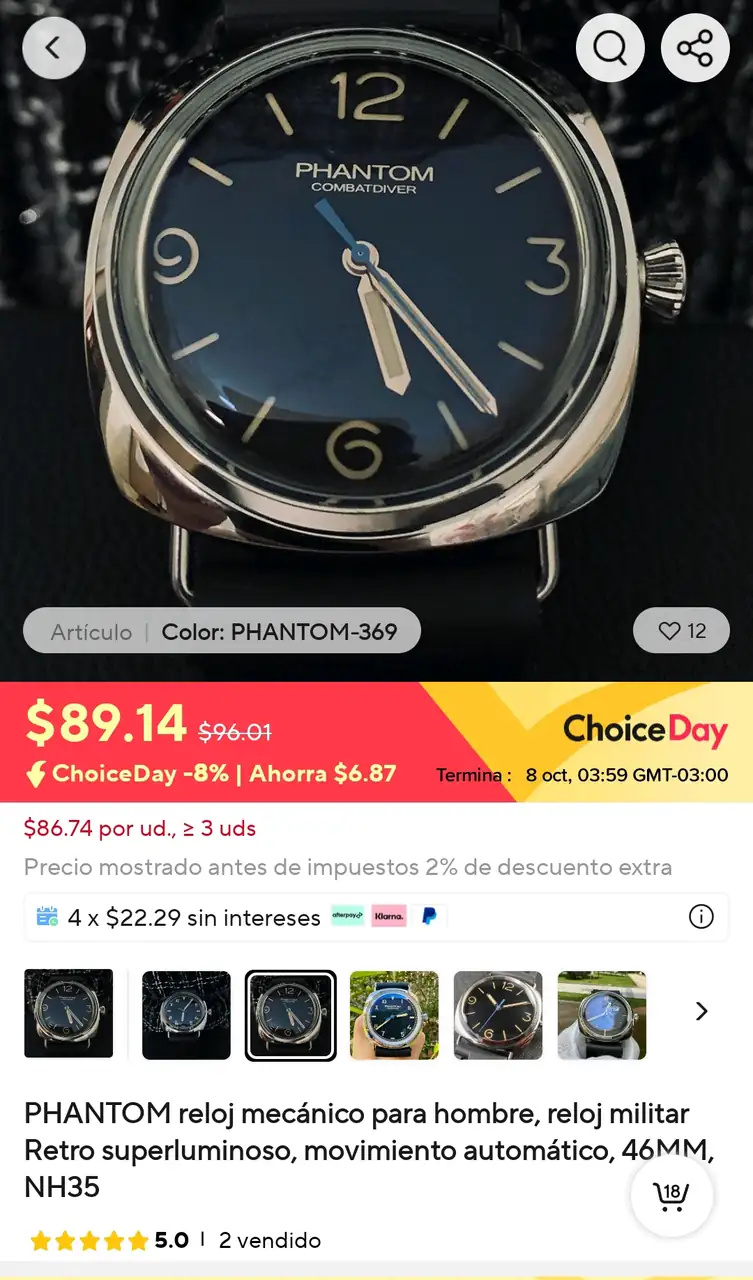Viewport: 753px width, 1280px height.
Task: Add the watch to wishlist heart
Action: click(x=681, y=631)
